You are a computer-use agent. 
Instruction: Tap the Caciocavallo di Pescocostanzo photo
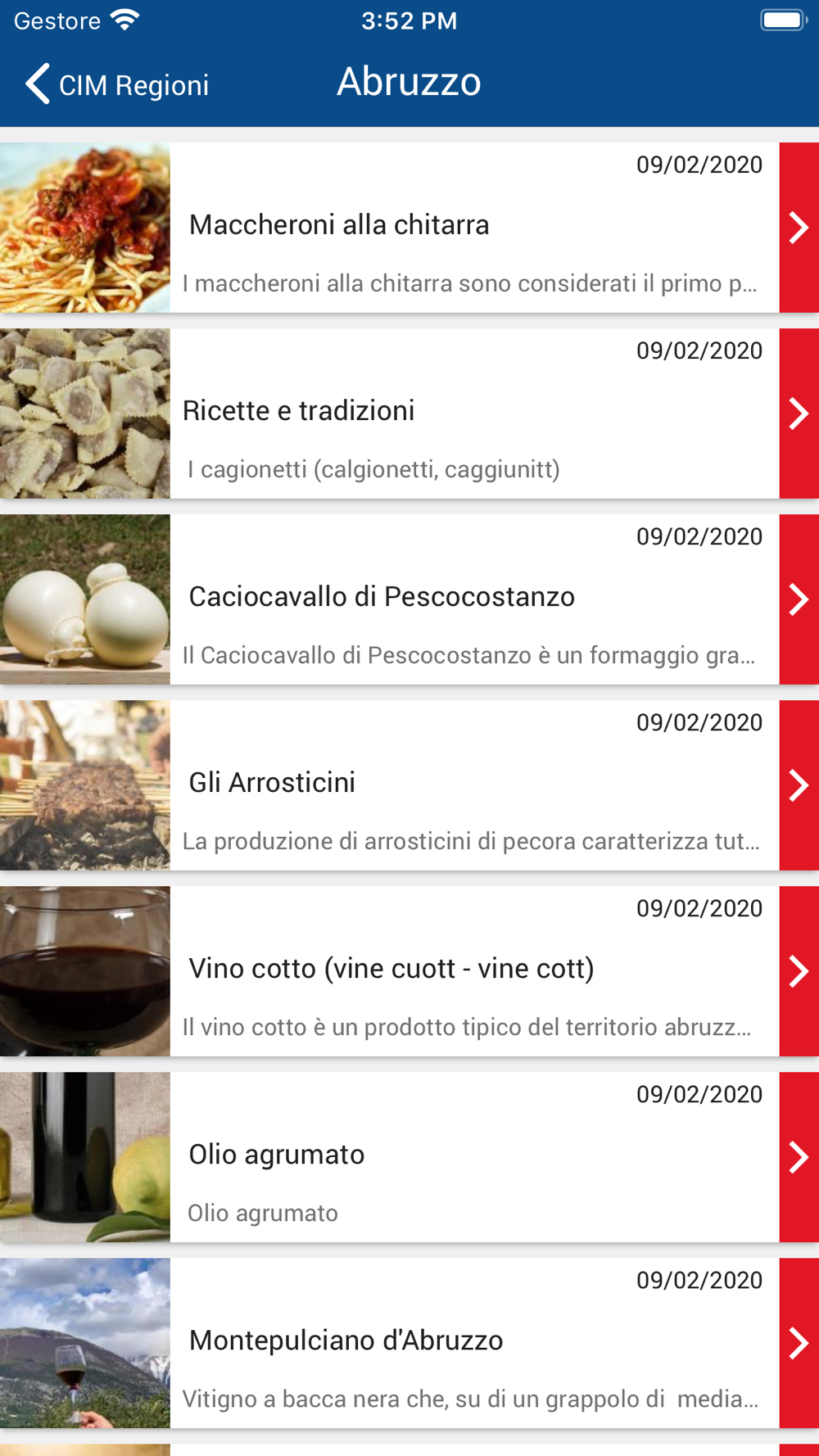[x=85, y=599]
